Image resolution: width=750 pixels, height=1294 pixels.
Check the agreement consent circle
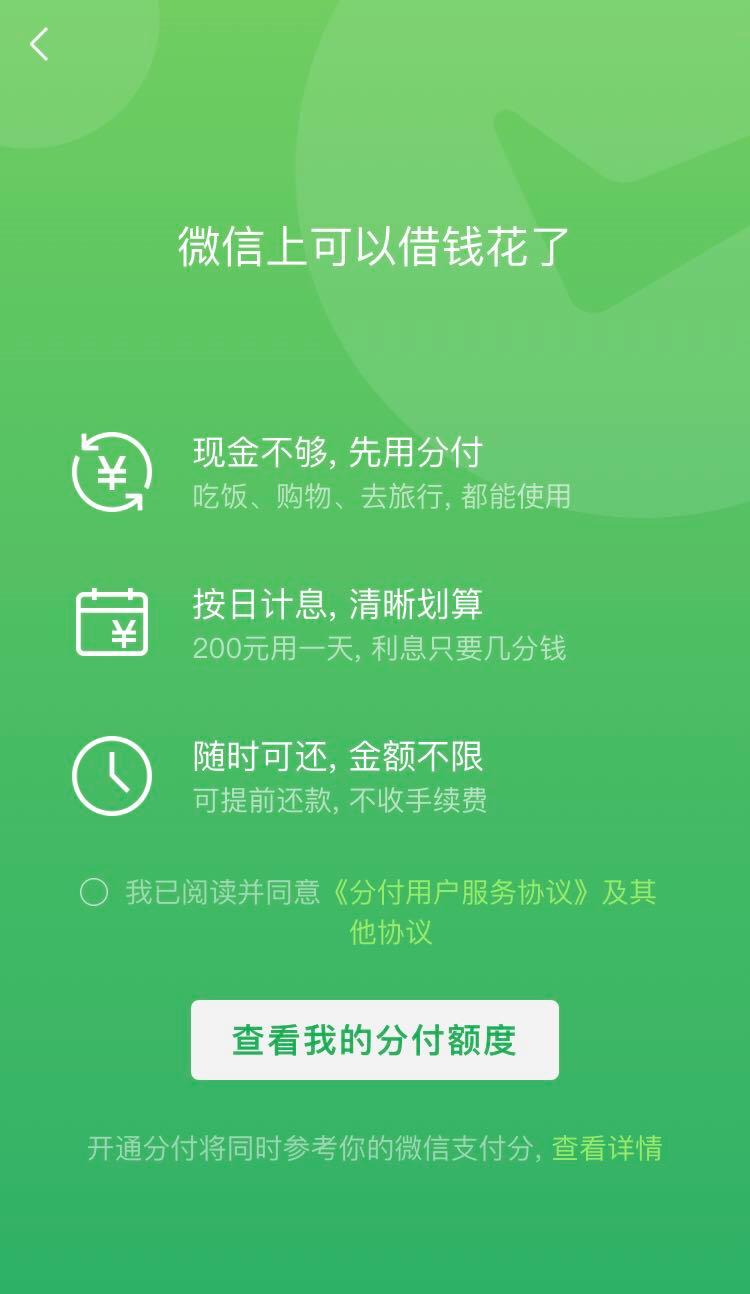(94, 892)
